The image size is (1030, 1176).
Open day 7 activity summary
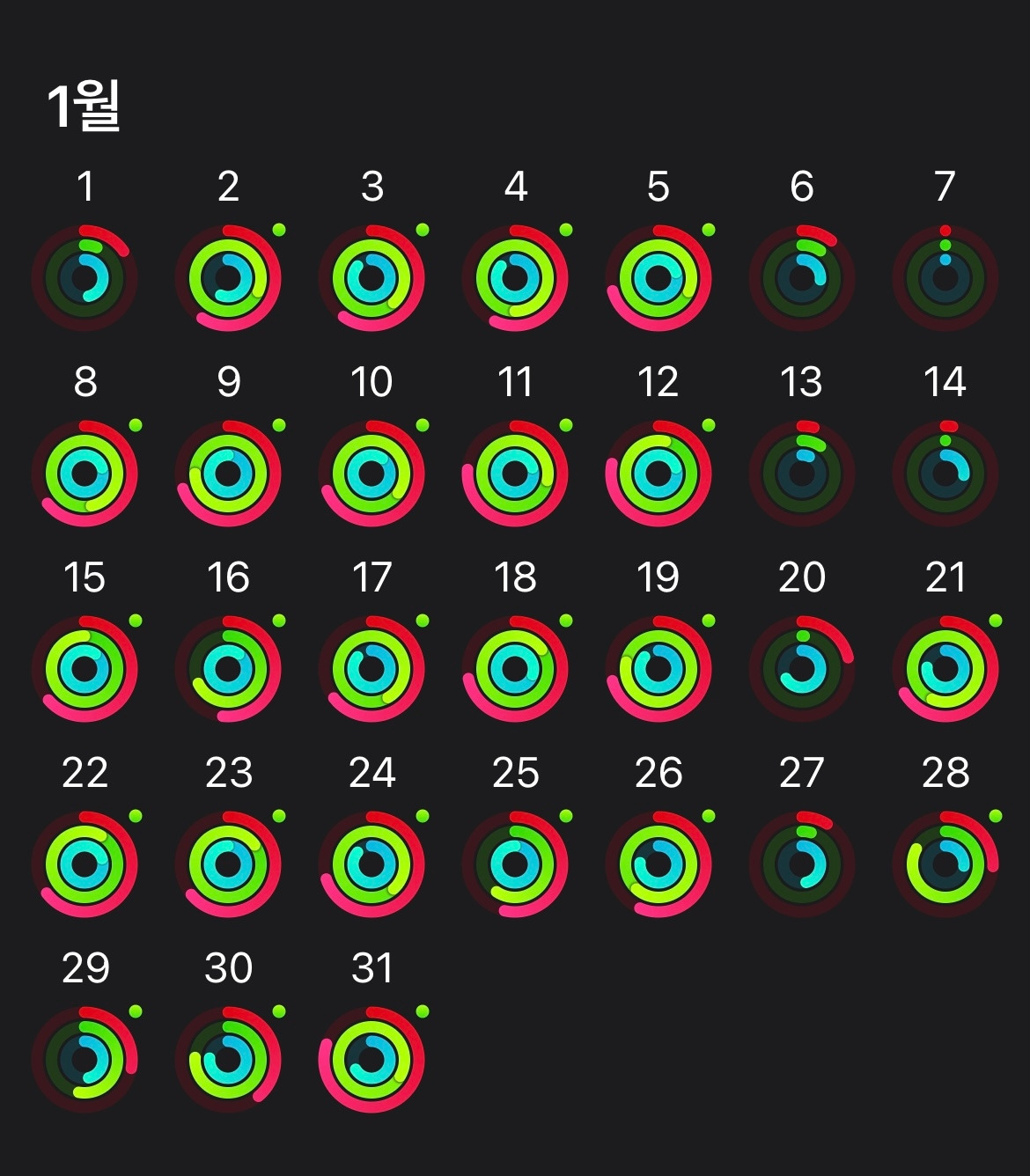click(945, 278)
